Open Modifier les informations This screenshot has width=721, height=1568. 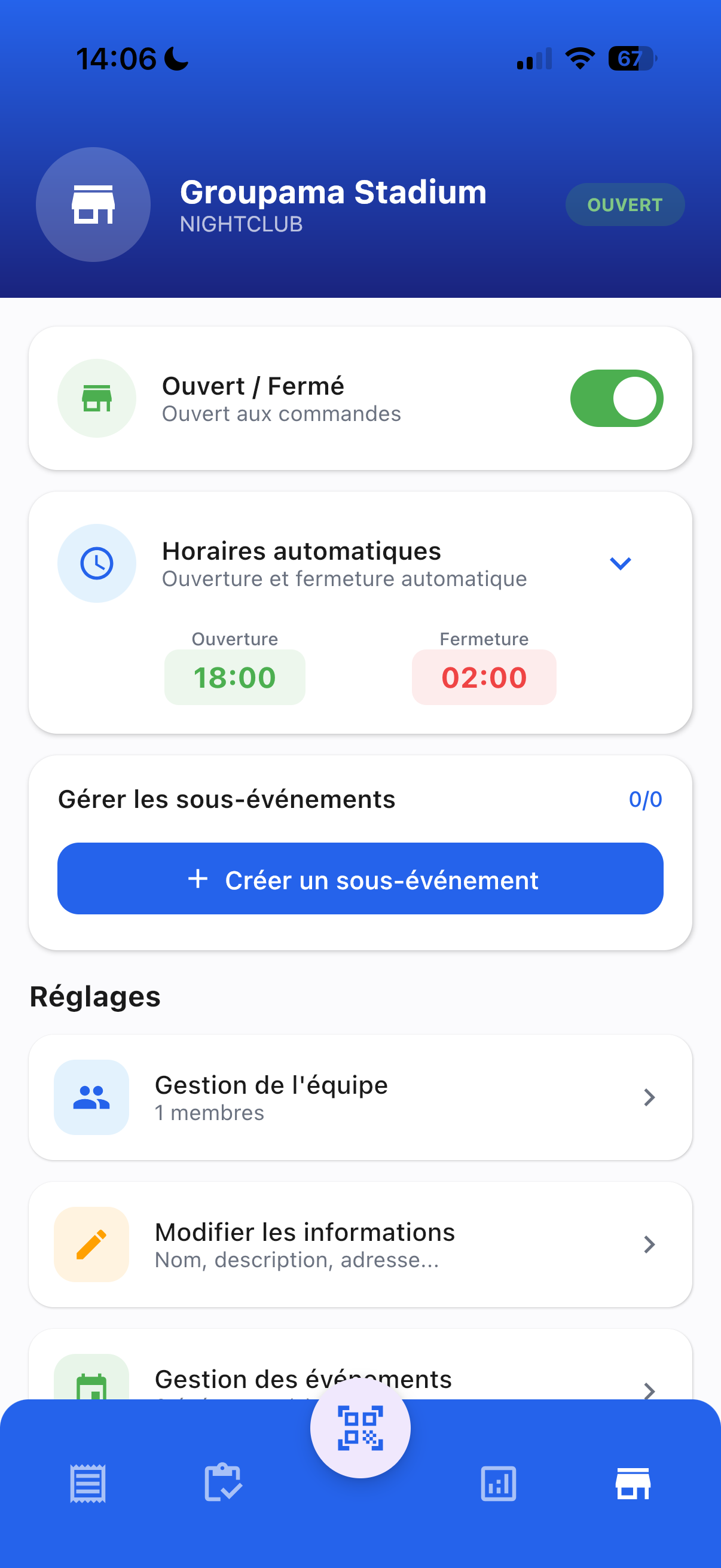coord(360,1244)
